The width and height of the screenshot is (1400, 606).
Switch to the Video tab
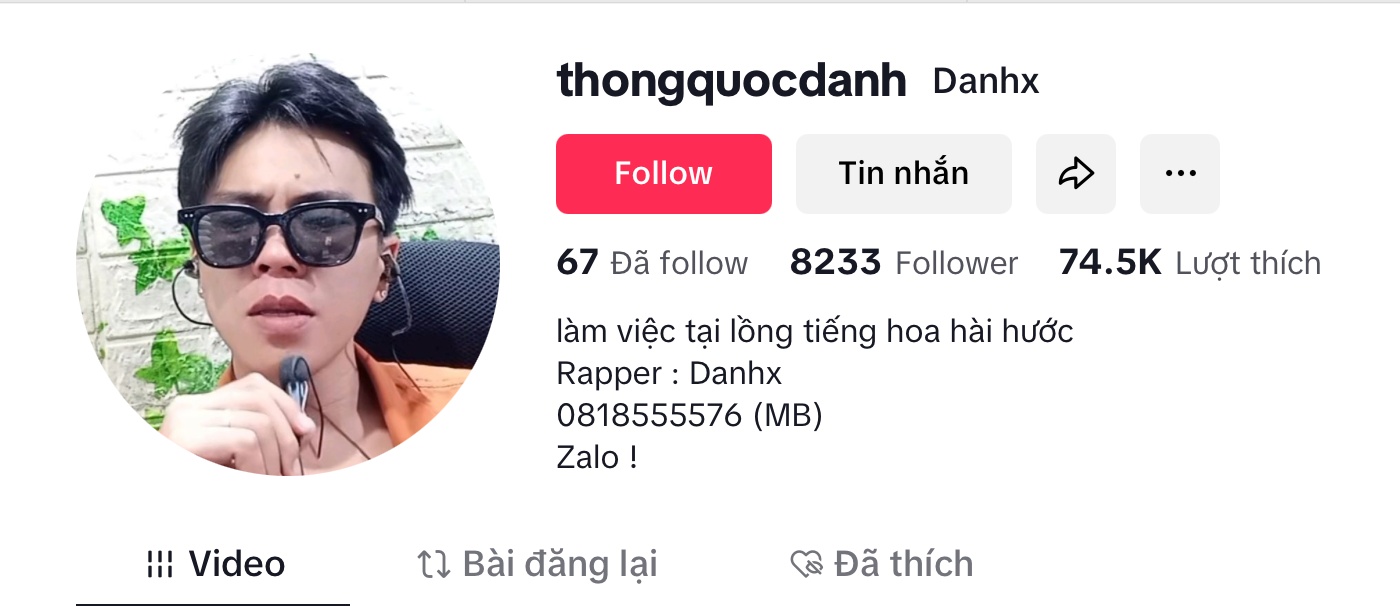[215, 565]
